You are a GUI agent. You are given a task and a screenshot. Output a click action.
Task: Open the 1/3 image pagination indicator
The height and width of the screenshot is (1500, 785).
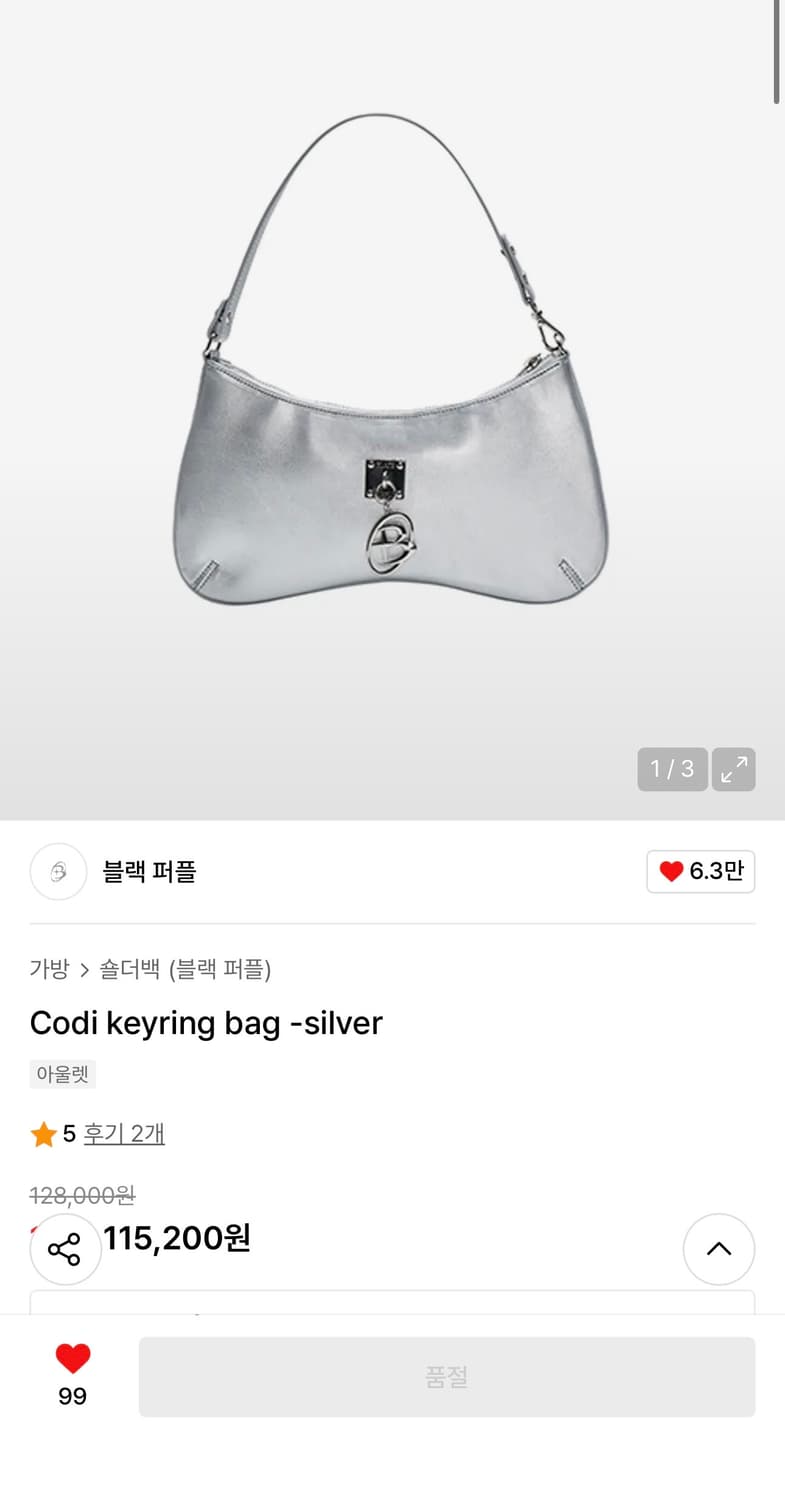pyautogui.click(x=672, y=769)
